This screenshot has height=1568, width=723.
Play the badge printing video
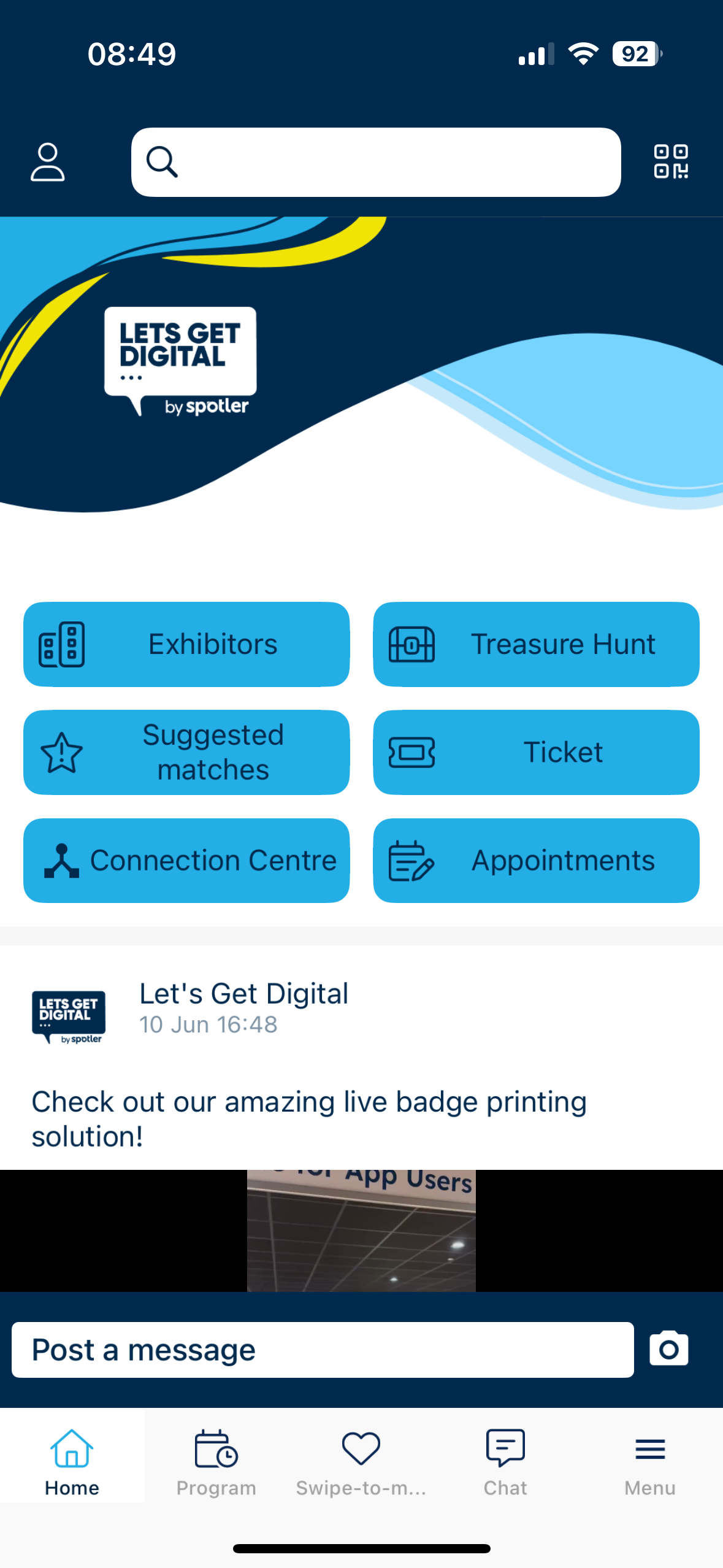tap(361, 1230)
